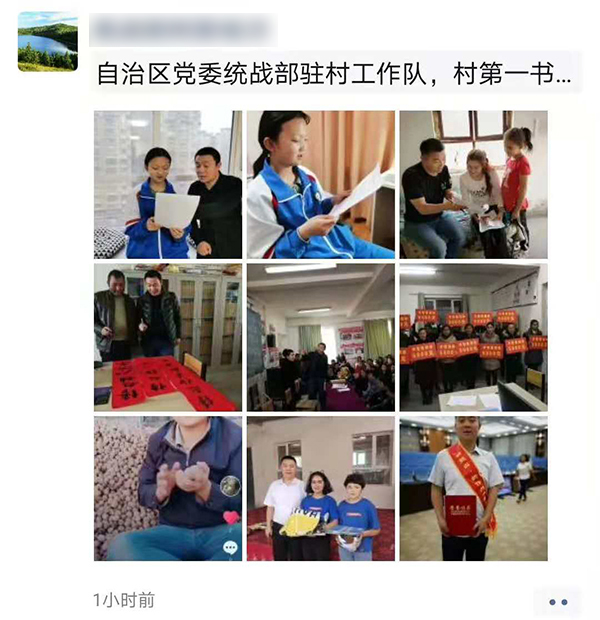Open the classroom meeting photo
Image resolution: width=600 pixels, height=620 pixels.
[320, 337]
